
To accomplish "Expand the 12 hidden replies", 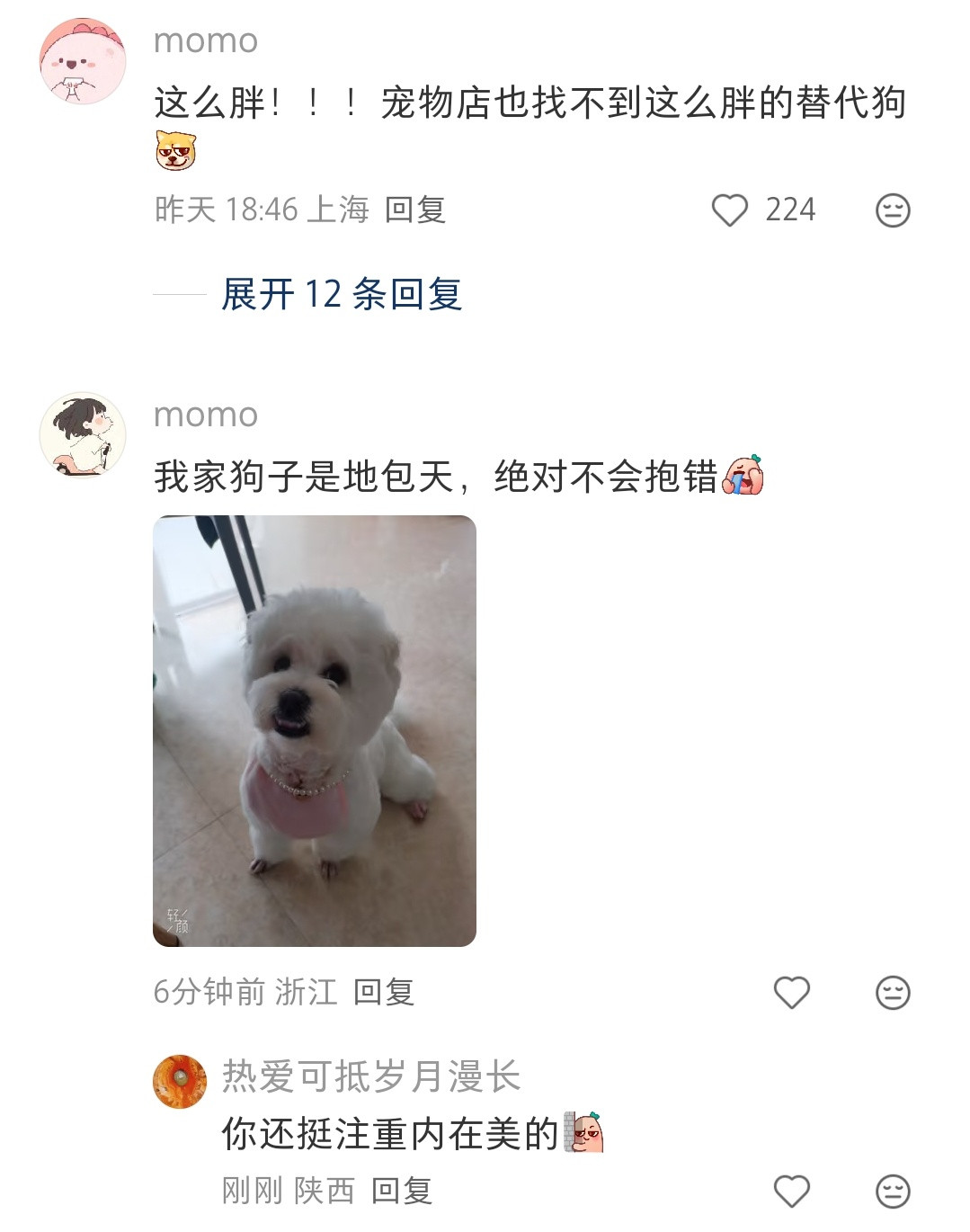I will (342, 295).
